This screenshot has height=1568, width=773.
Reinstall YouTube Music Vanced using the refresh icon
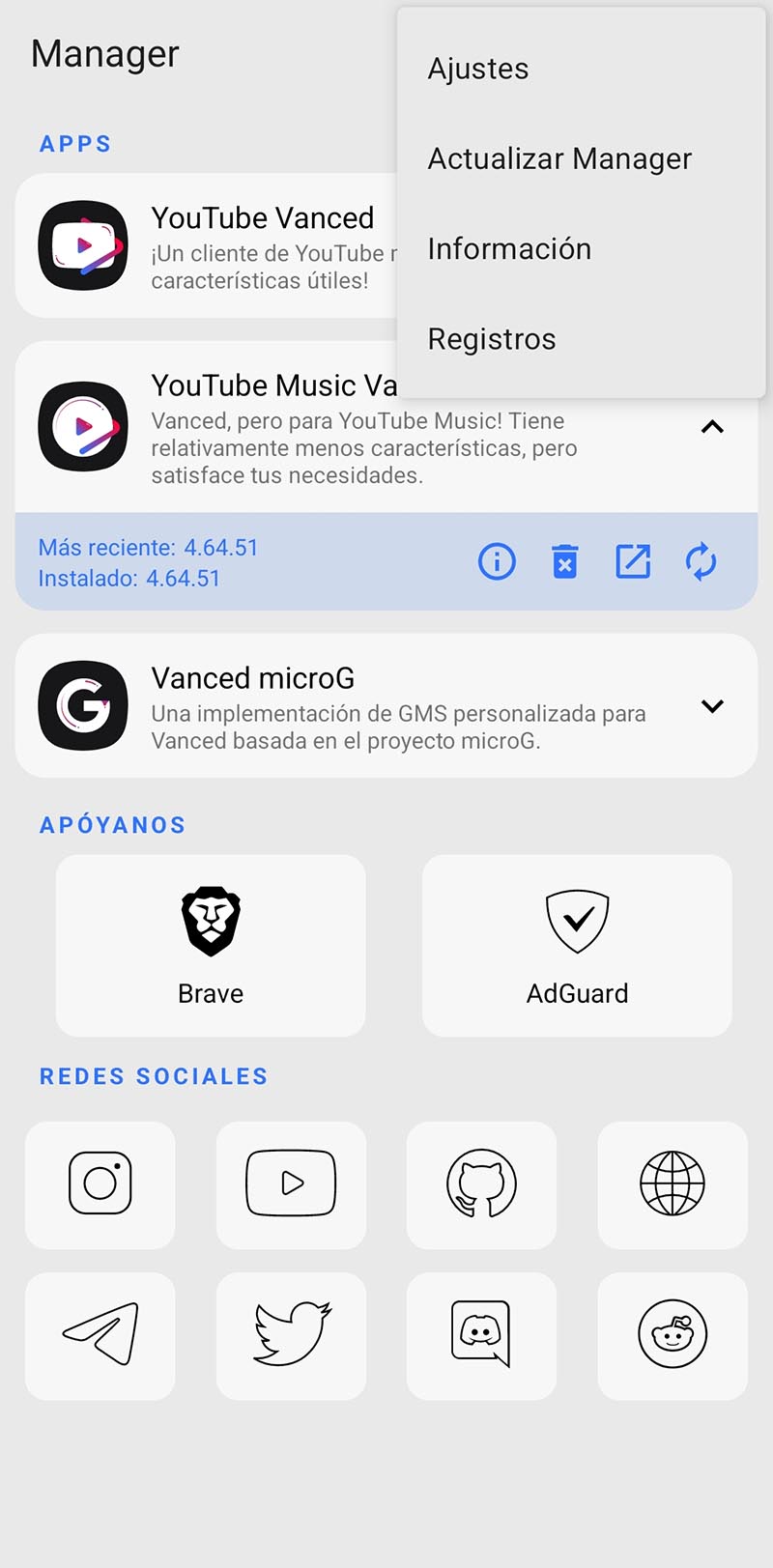click(x=701, y=560)
